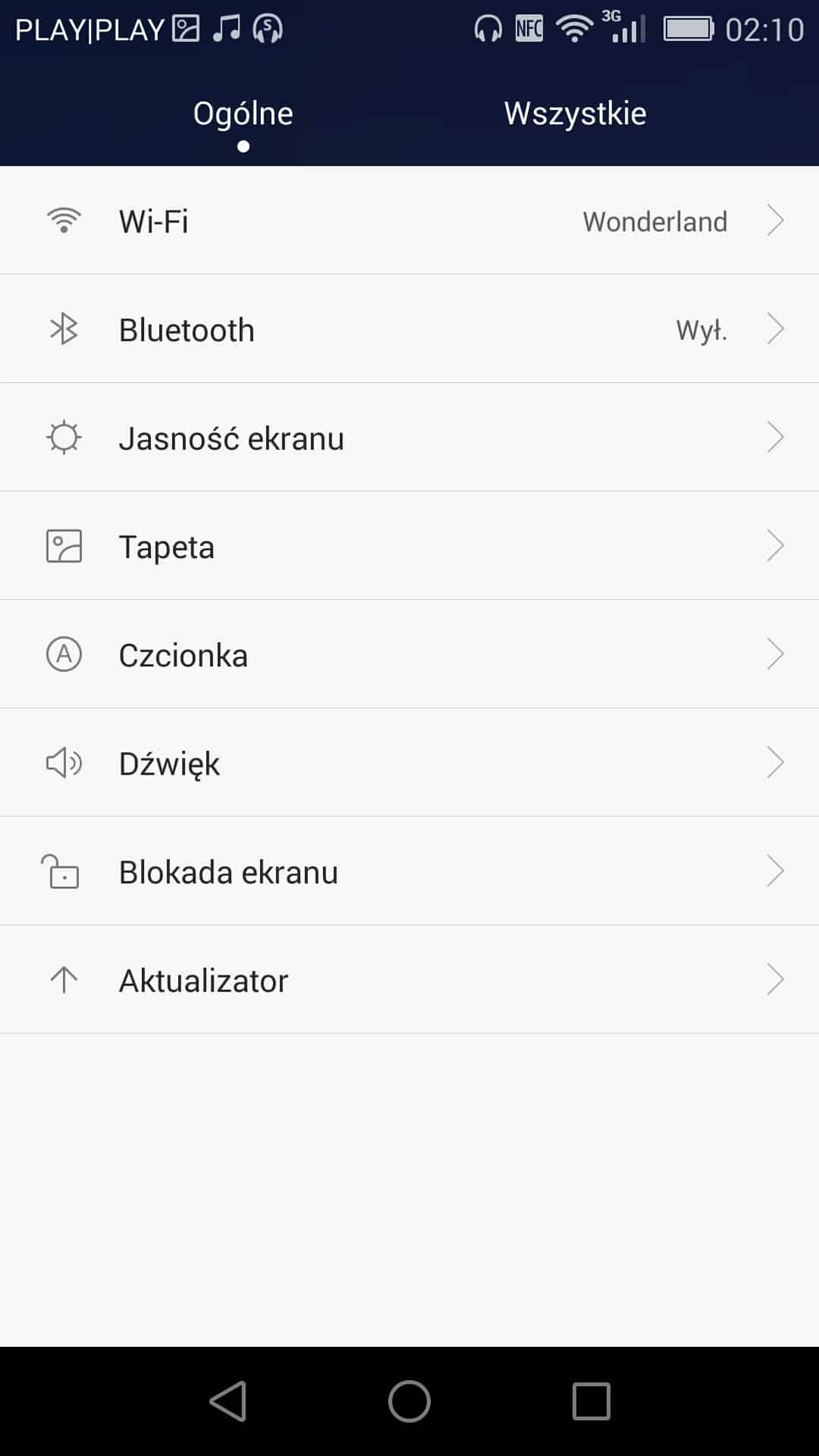Open the Aktualizator updater
Image resolution: width=819 pixels, height=1456 pixels.
(409, 980)
